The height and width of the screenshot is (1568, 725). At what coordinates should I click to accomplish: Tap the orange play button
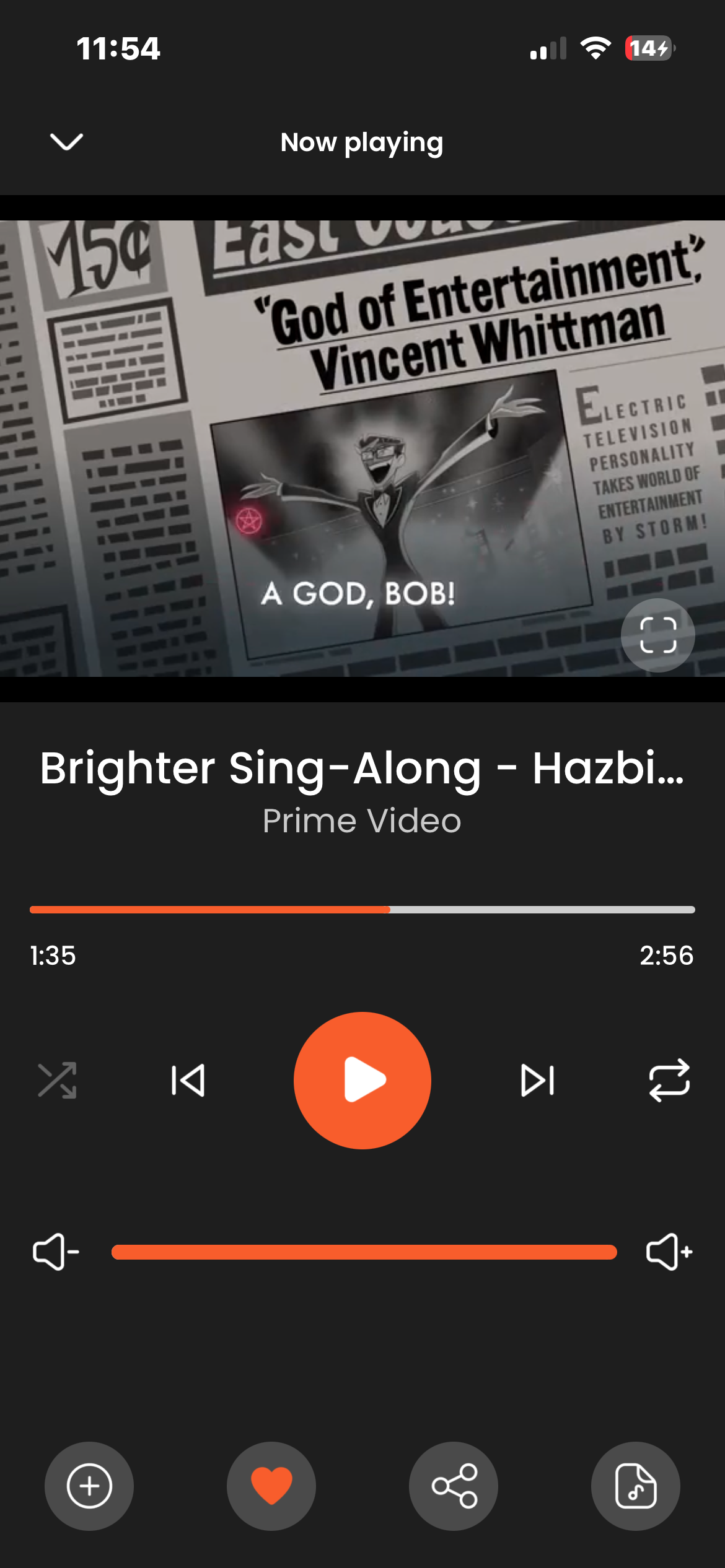362,1081
